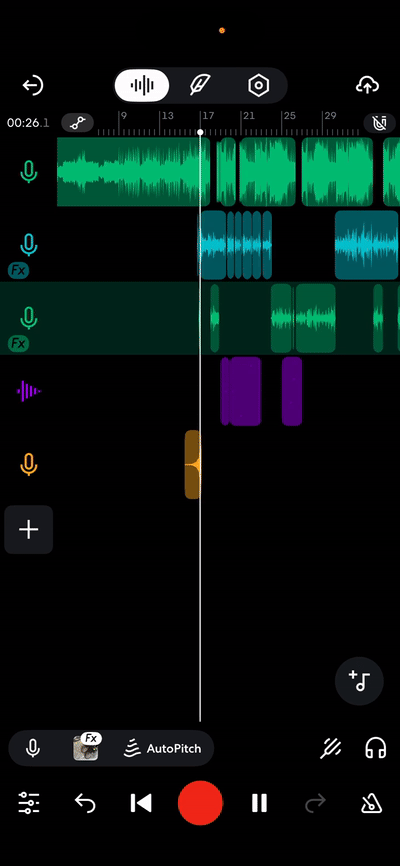400x866 pixels.
Task: Undo the last action
Action: tap(85, 803)
